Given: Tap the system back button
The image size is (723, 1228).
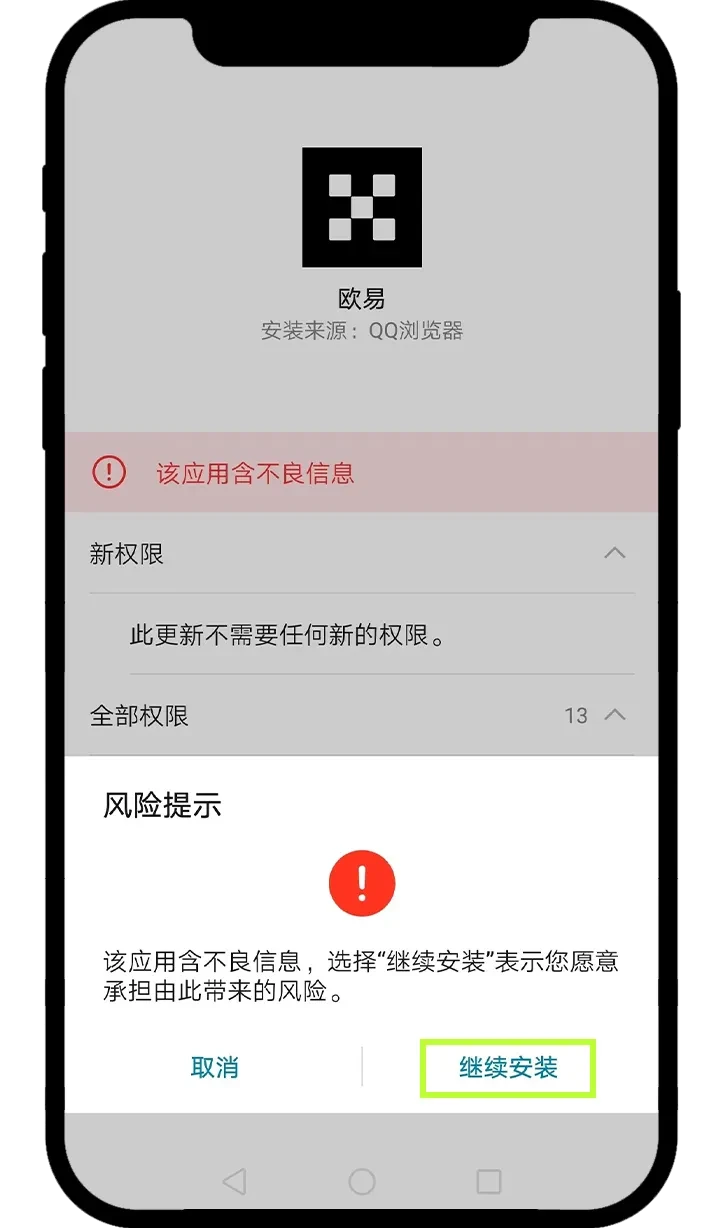Looking at the screenshot, I should pos(234,1182).
